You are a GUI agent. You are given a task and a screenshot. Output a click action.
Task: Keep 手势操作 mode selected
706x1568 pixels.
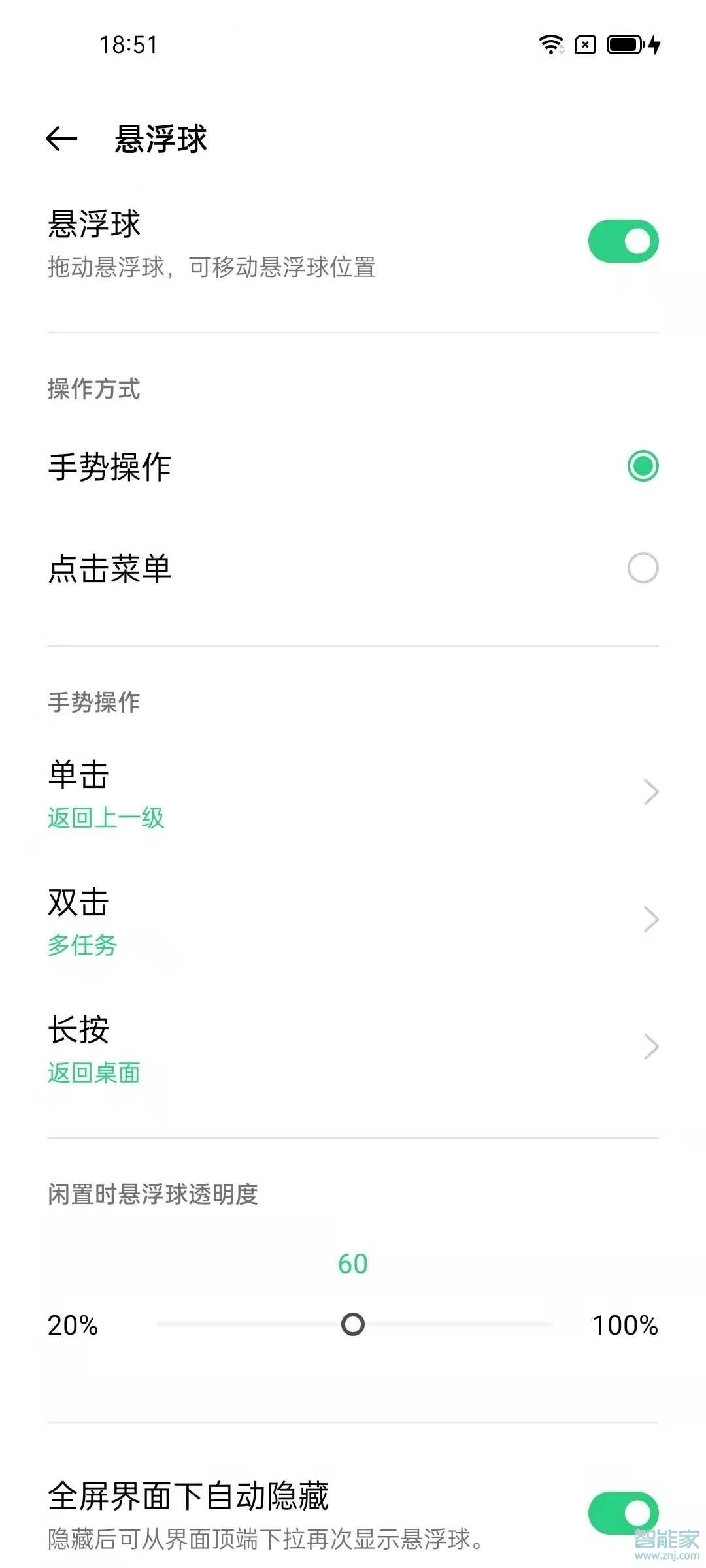tap(643, 466)
